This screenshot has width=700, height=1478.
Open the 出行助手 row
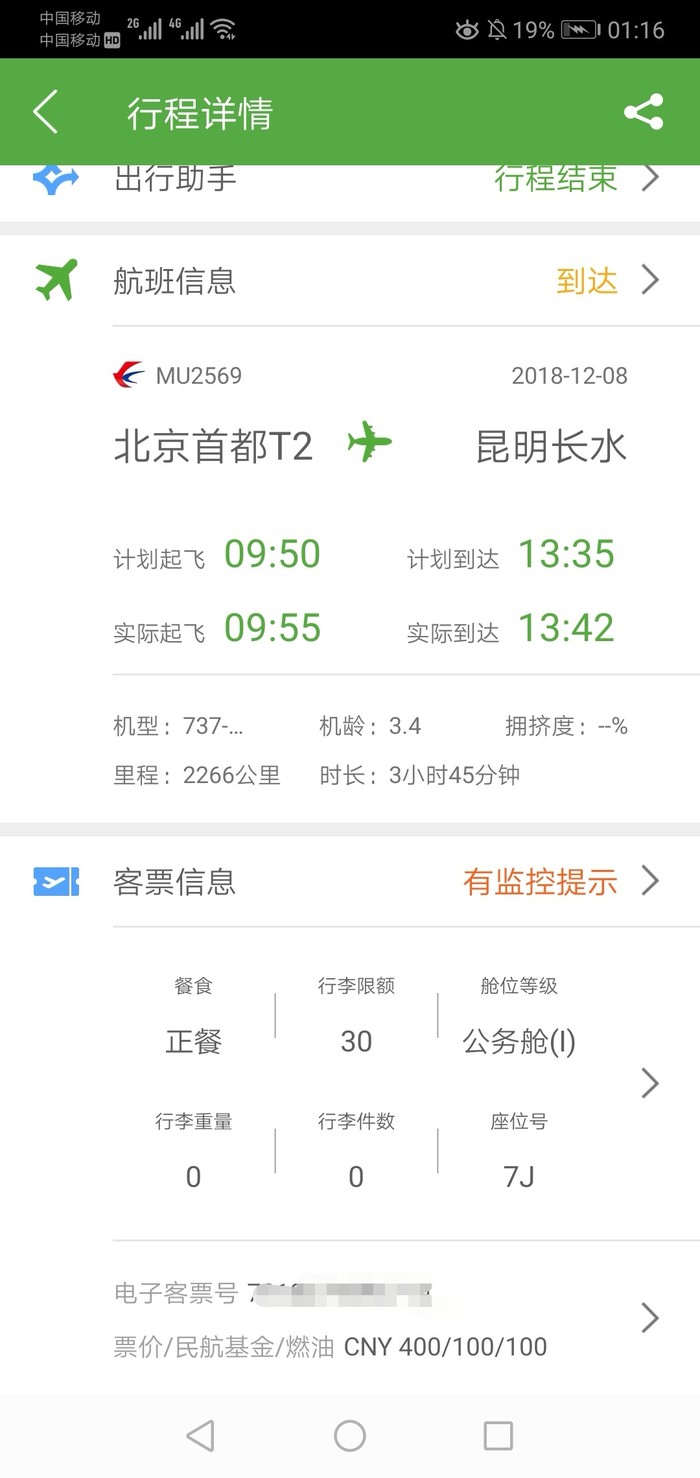click(350, 182)
